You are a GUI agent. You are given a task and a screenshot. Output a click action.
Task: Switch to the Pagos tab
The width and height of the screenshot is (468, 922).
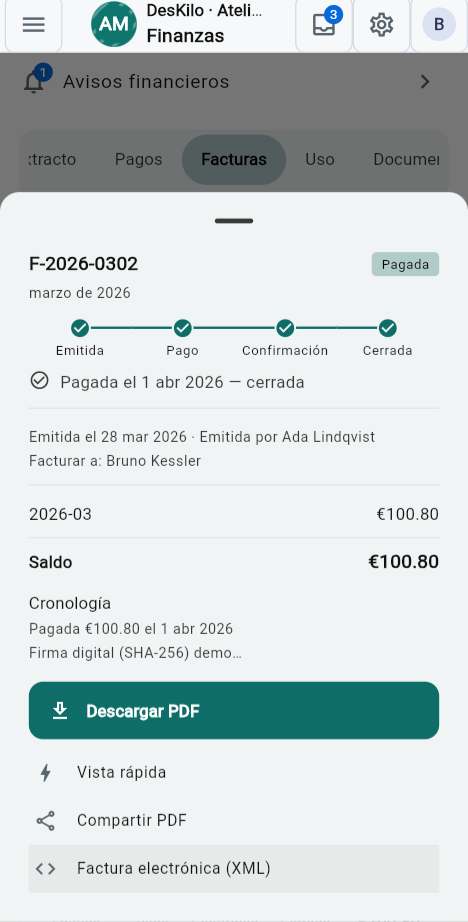tap(139, 159)
